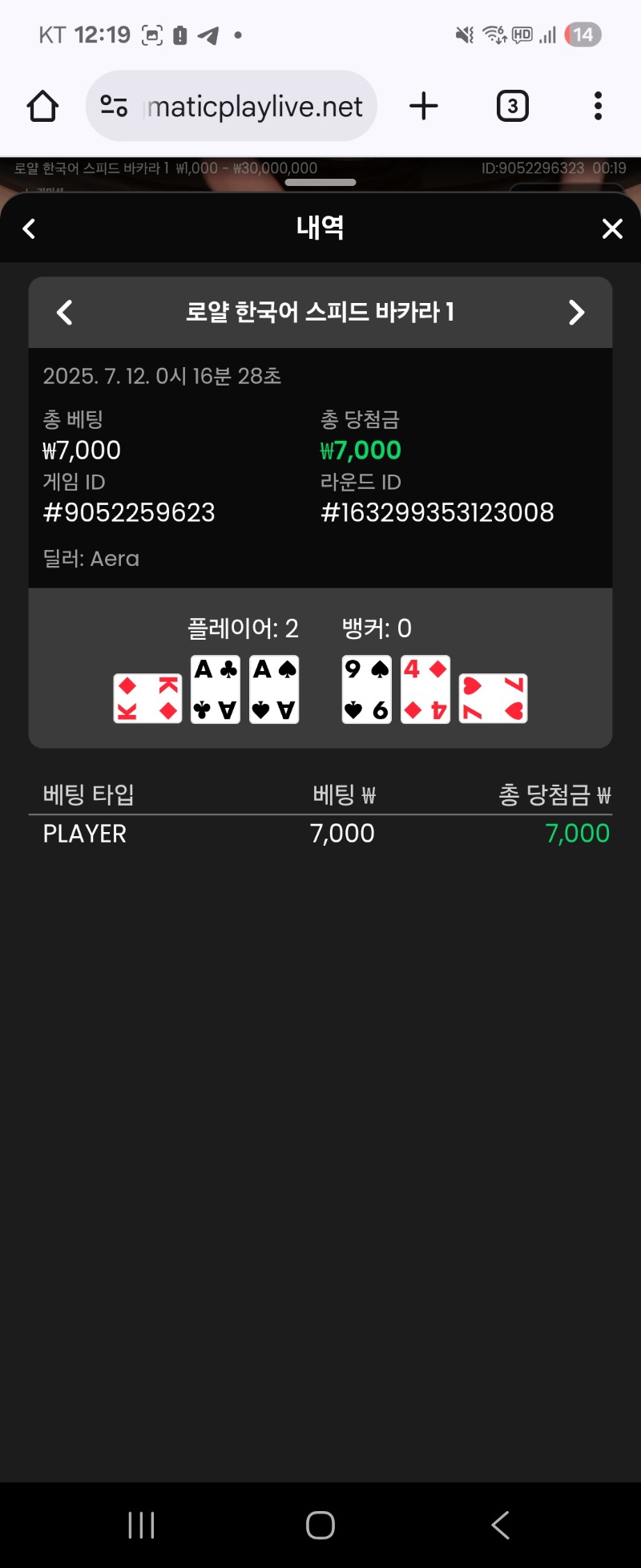Go back with the system back button

coord(500,1525)
